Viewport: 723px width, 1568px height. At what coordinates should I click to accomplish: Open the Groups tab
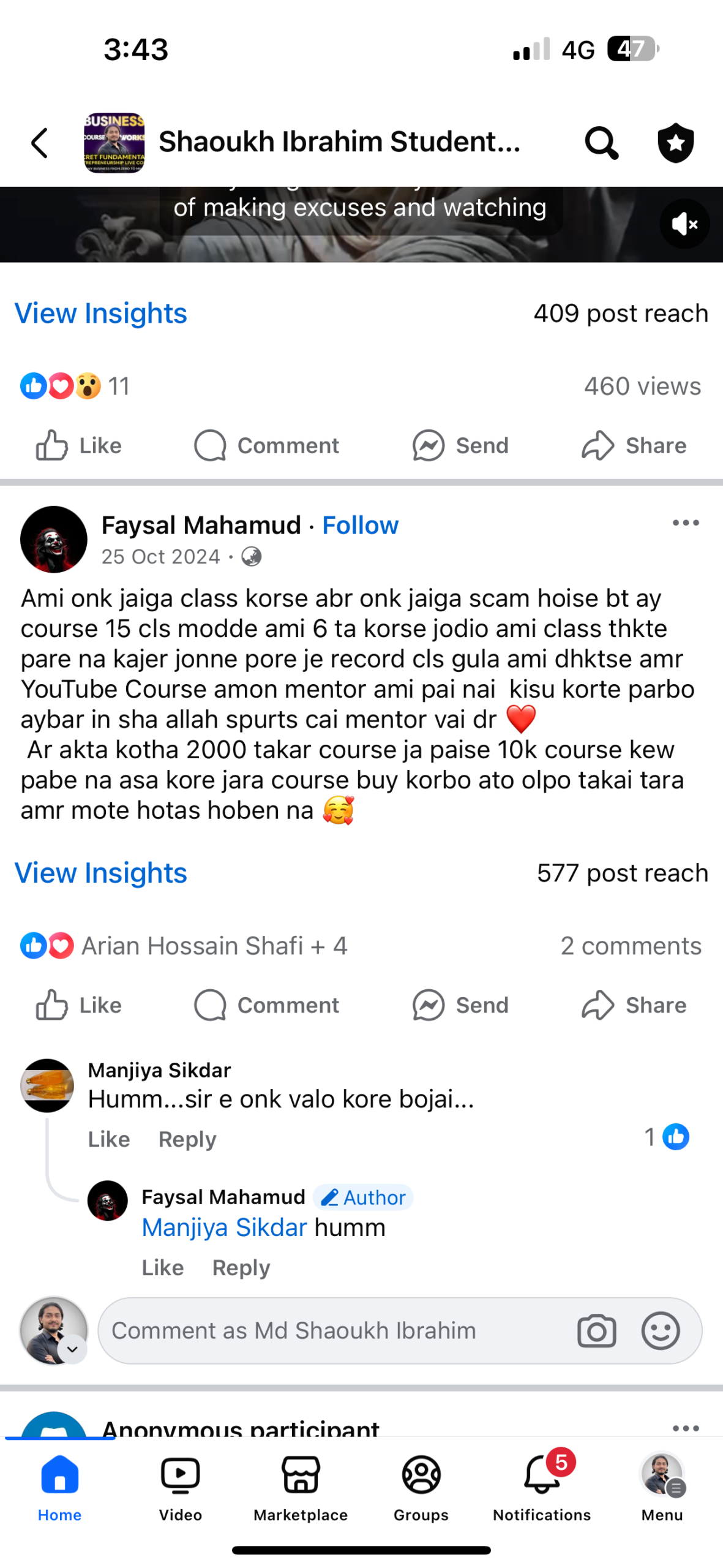click(421, 1487)
